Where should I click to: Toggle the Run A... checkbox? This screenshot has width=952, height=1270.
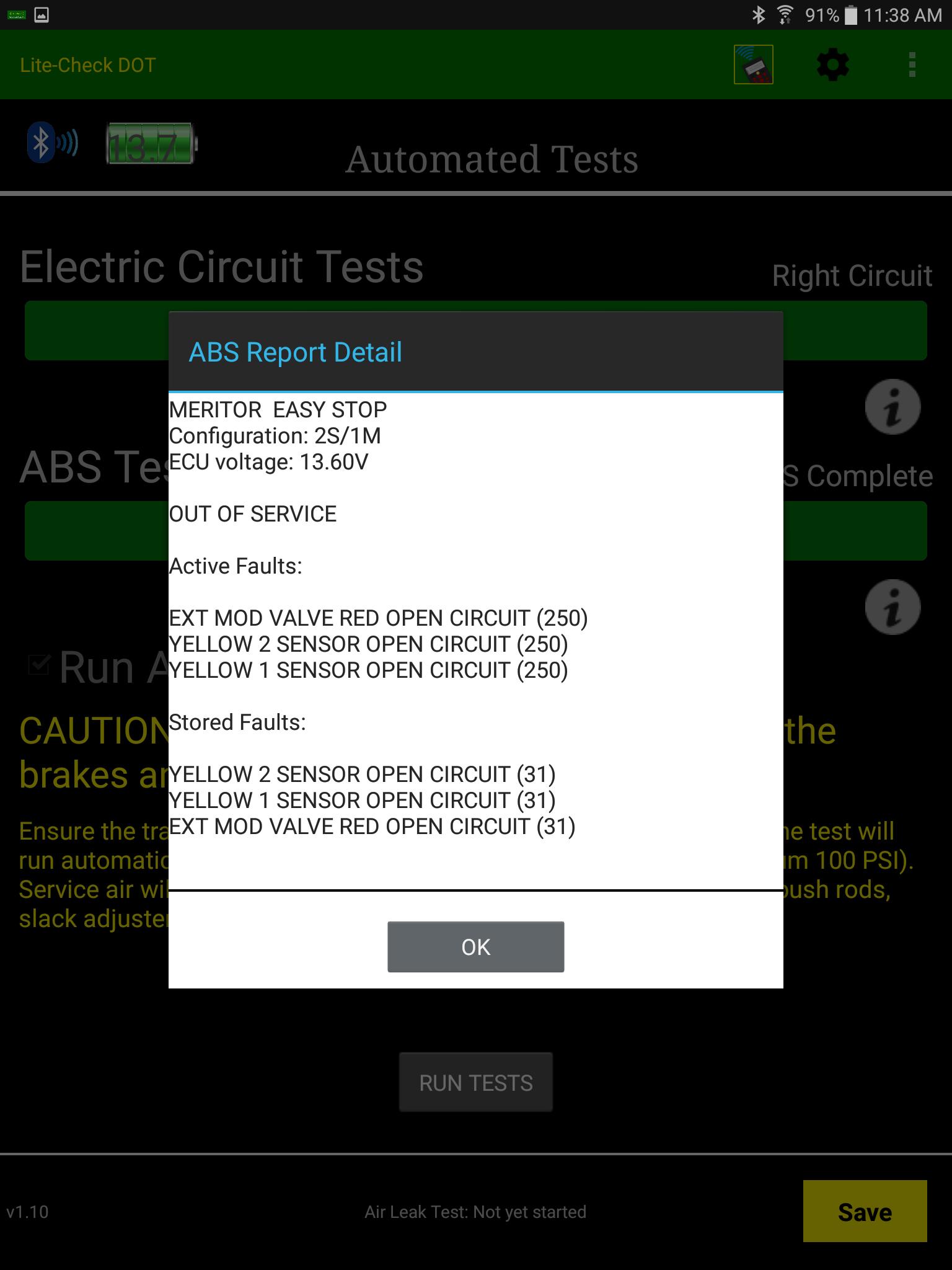coord(39,665)
